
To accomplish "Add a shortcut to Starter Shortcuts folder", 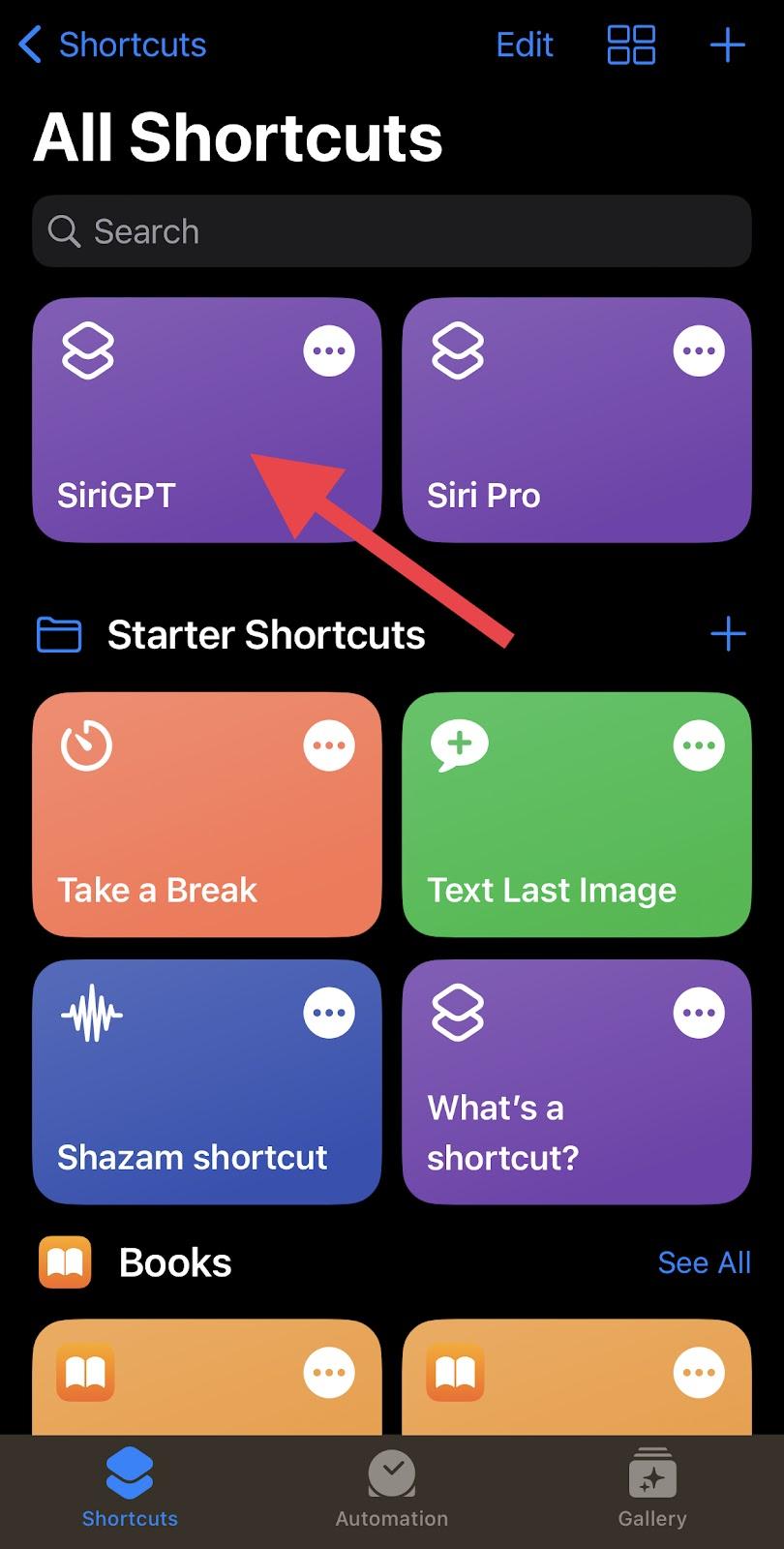I will (x=727, y=635).
